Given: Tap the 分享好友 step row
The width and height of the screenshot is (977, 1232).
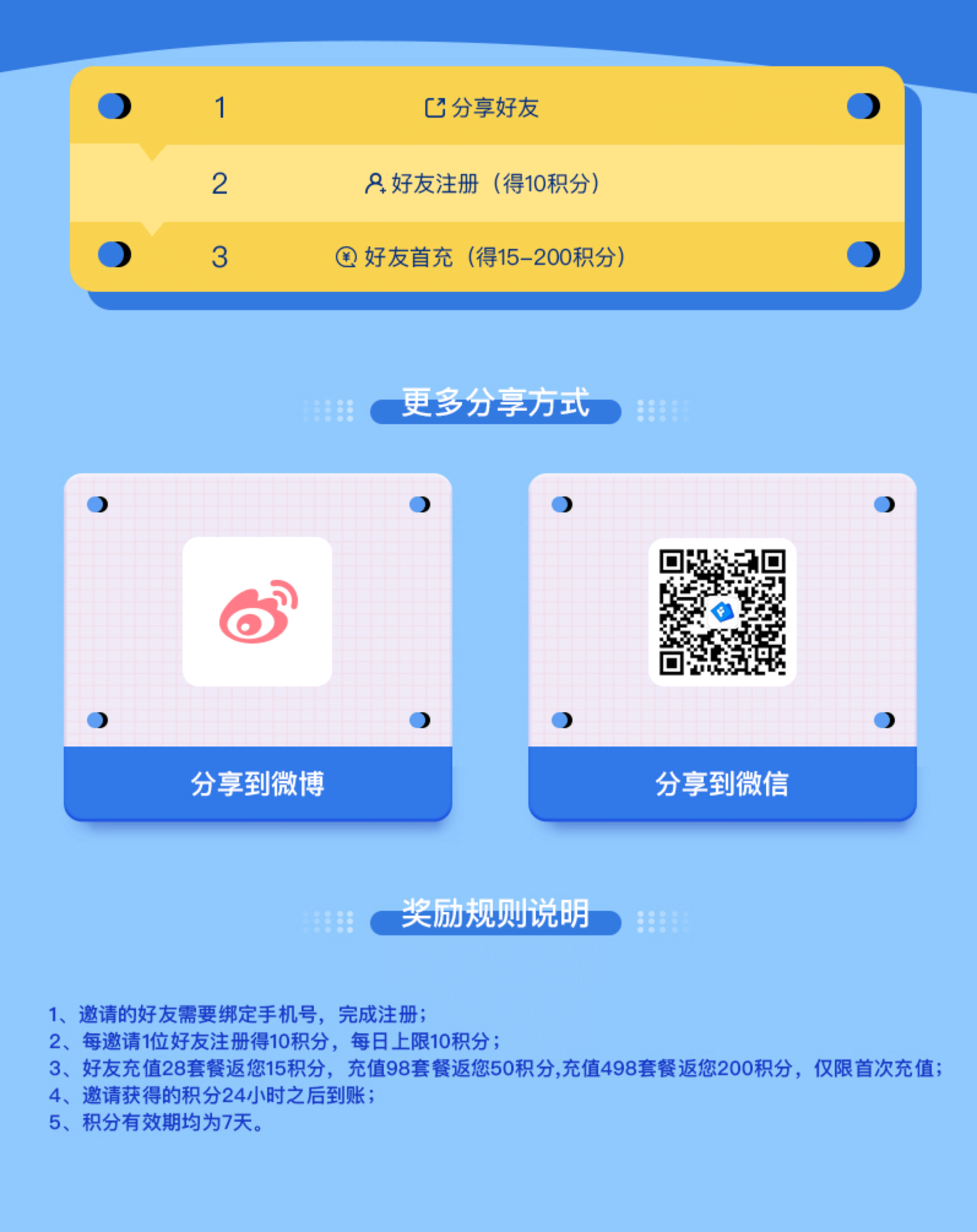Looking at the screenshot, I should pos(483,107).
